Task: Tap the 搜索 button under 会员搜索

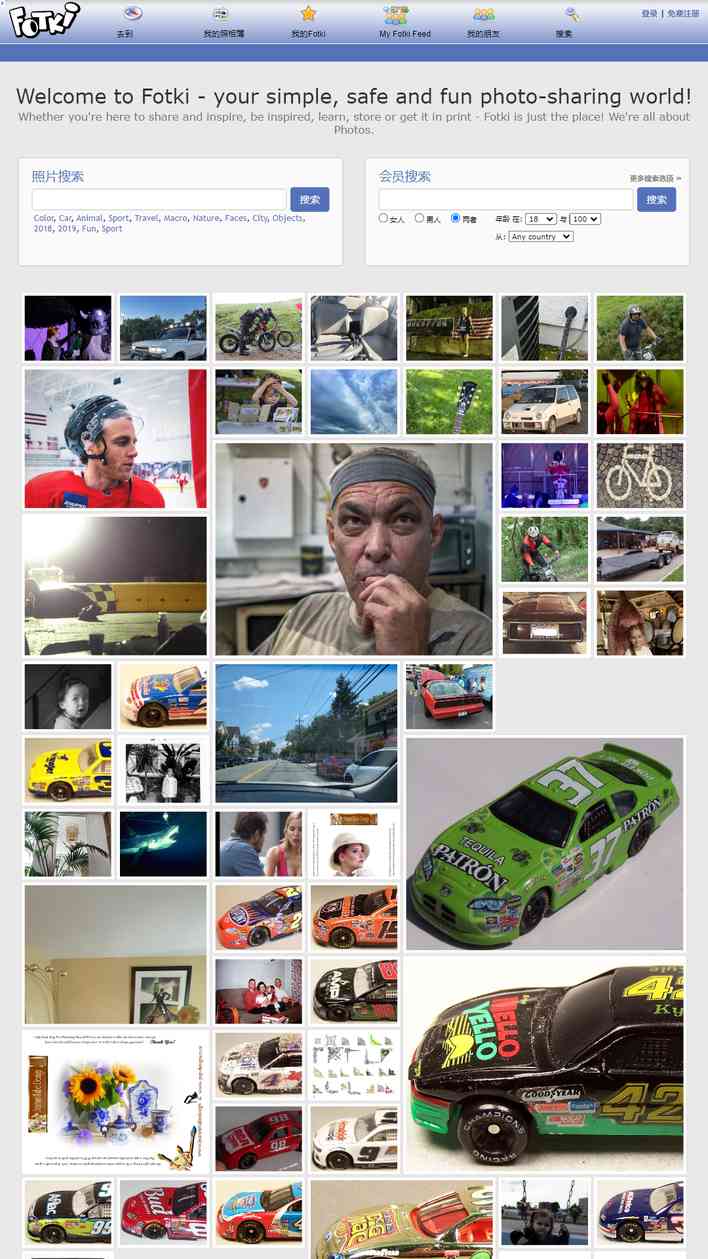Action: pos(657,199)
